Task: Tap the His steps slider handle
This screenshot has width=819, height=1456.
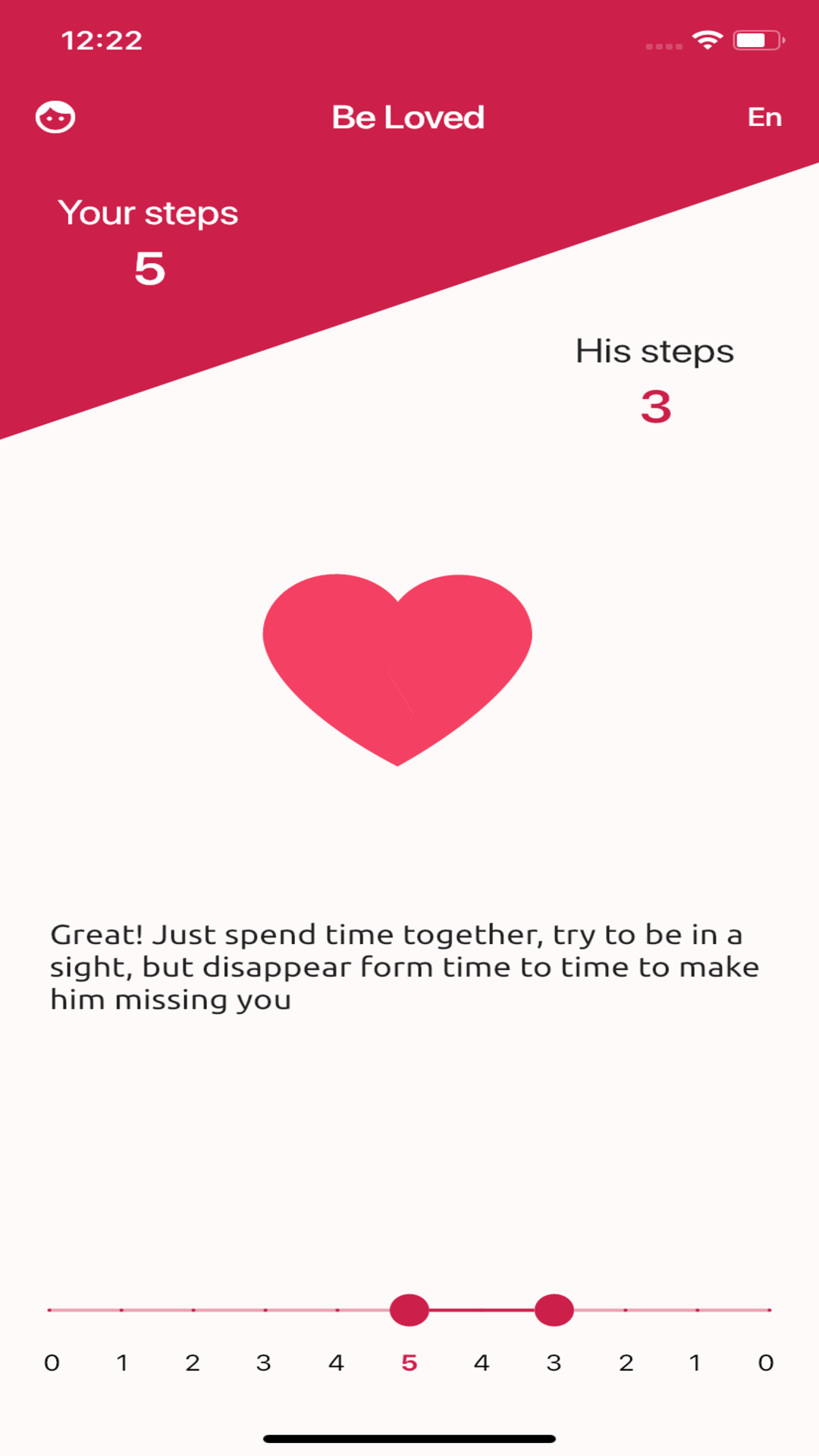Action: click(x=554, y=1310)
